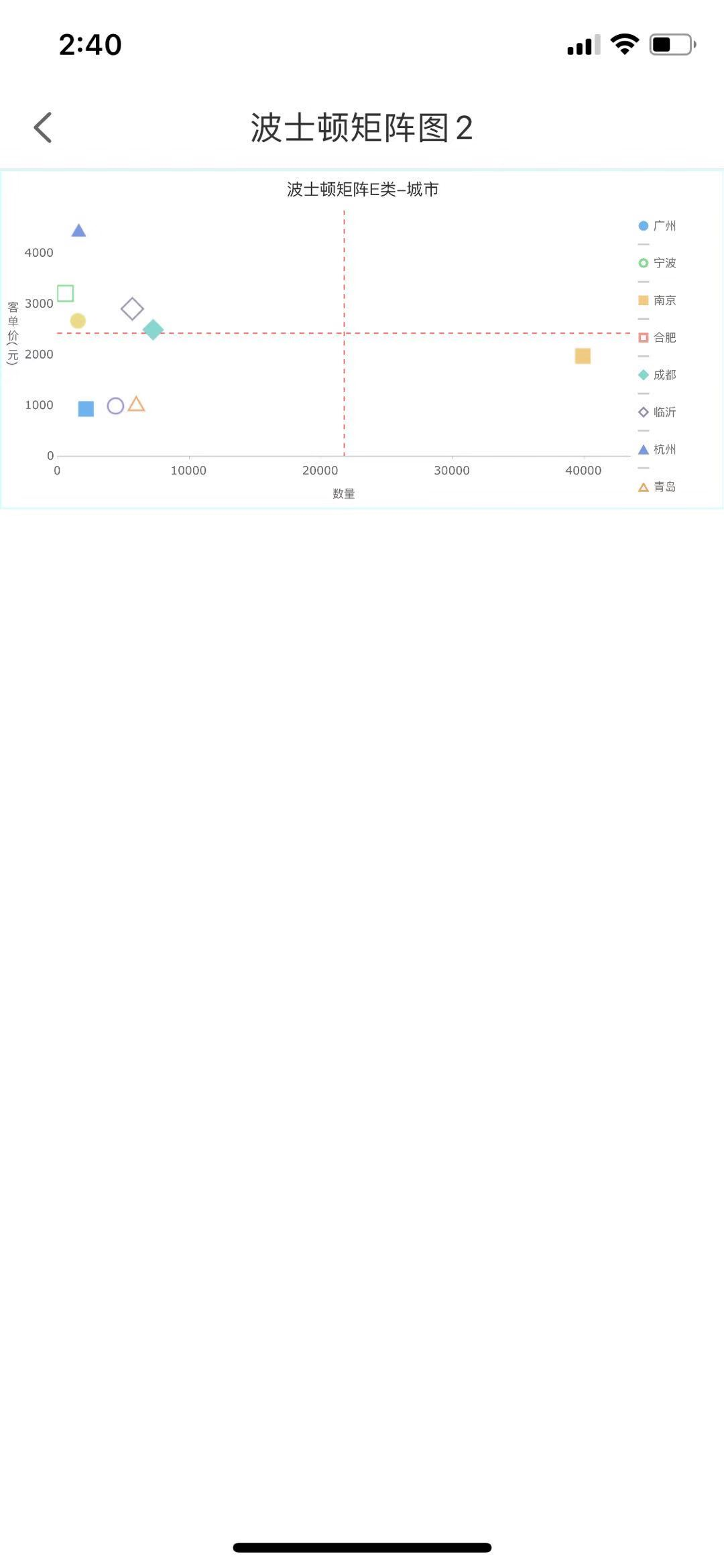
Task: Tap the 杭州 triangle data point
Action: click(78, 231)
